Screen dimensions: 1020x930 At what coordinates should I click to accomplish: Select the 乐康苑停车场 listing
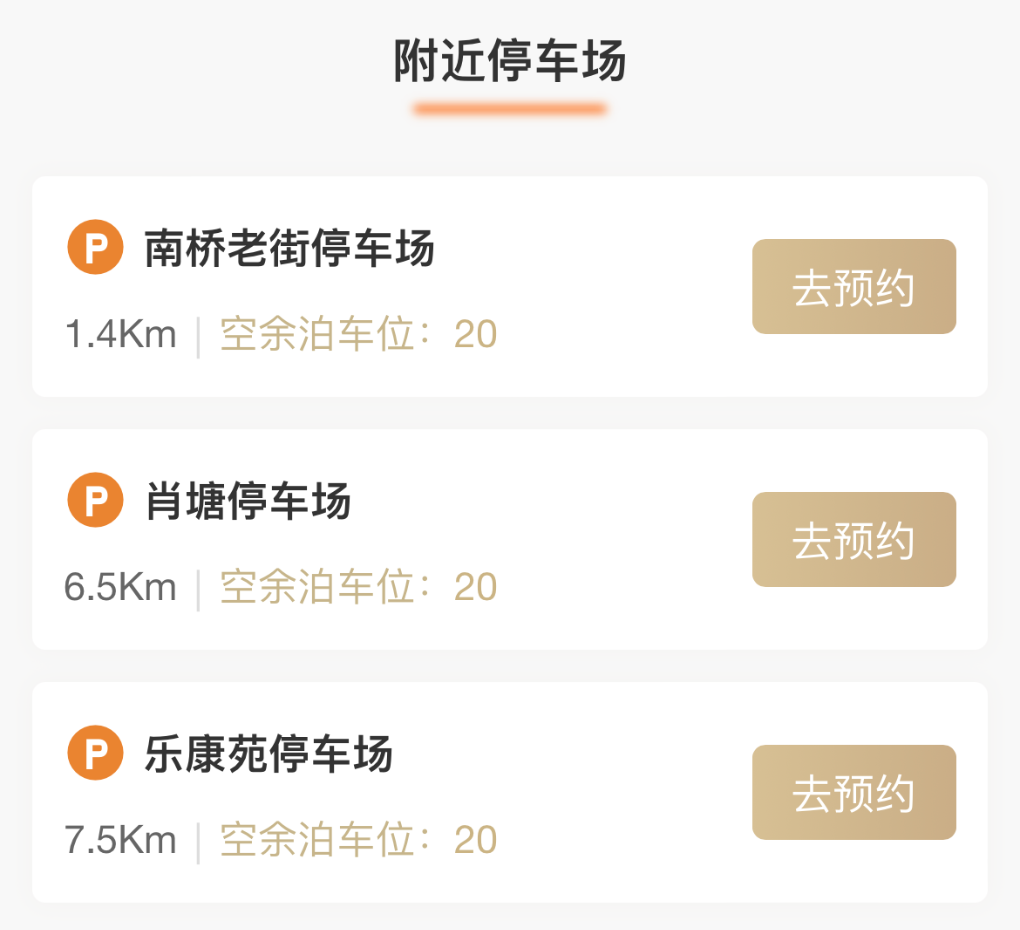pos(269,755)
